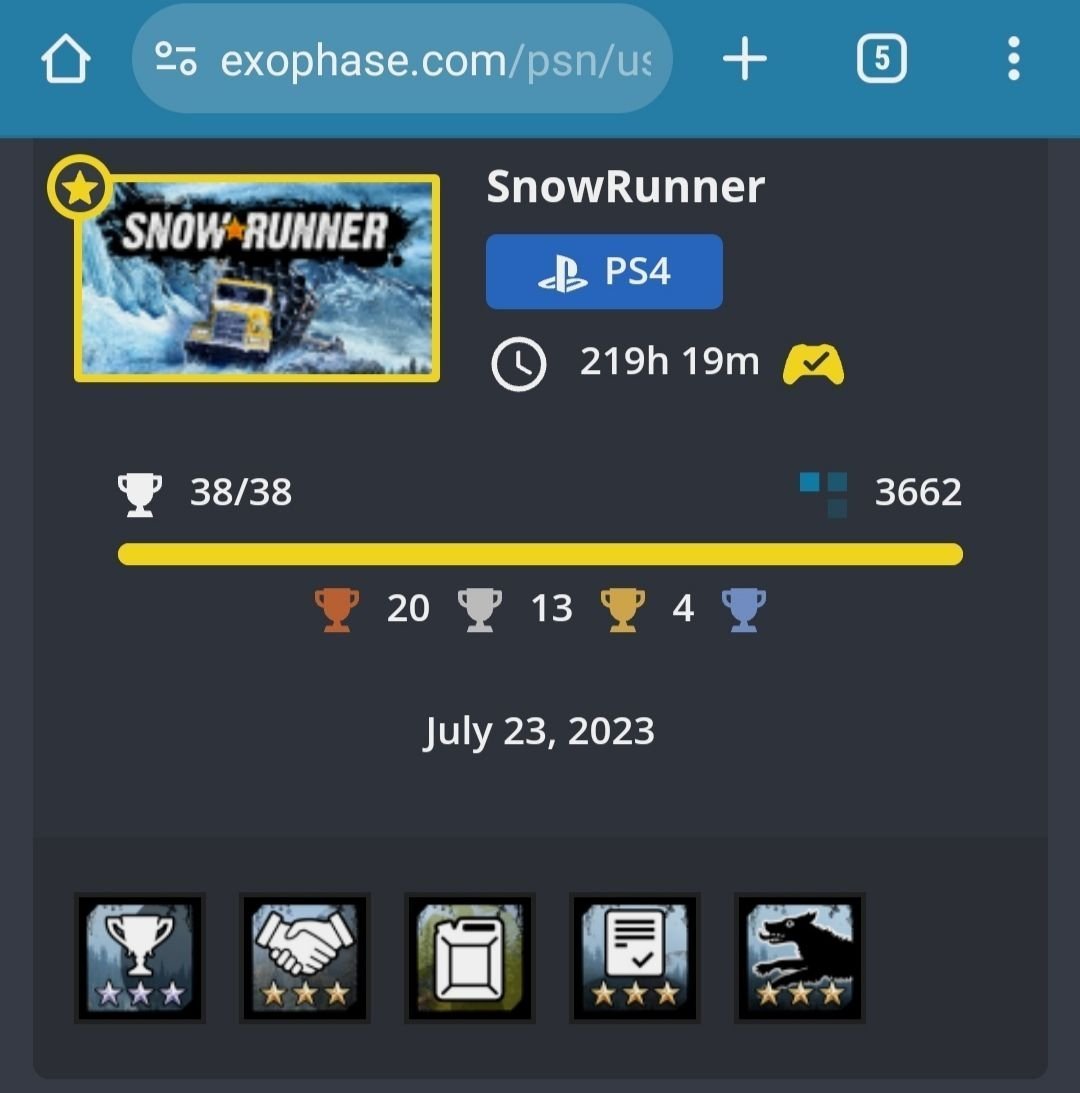View the platinum trophy icon with silver stars
The width and height of the screenshot is (1080, 1093).
pyautogui.click(x=140, y=958)
